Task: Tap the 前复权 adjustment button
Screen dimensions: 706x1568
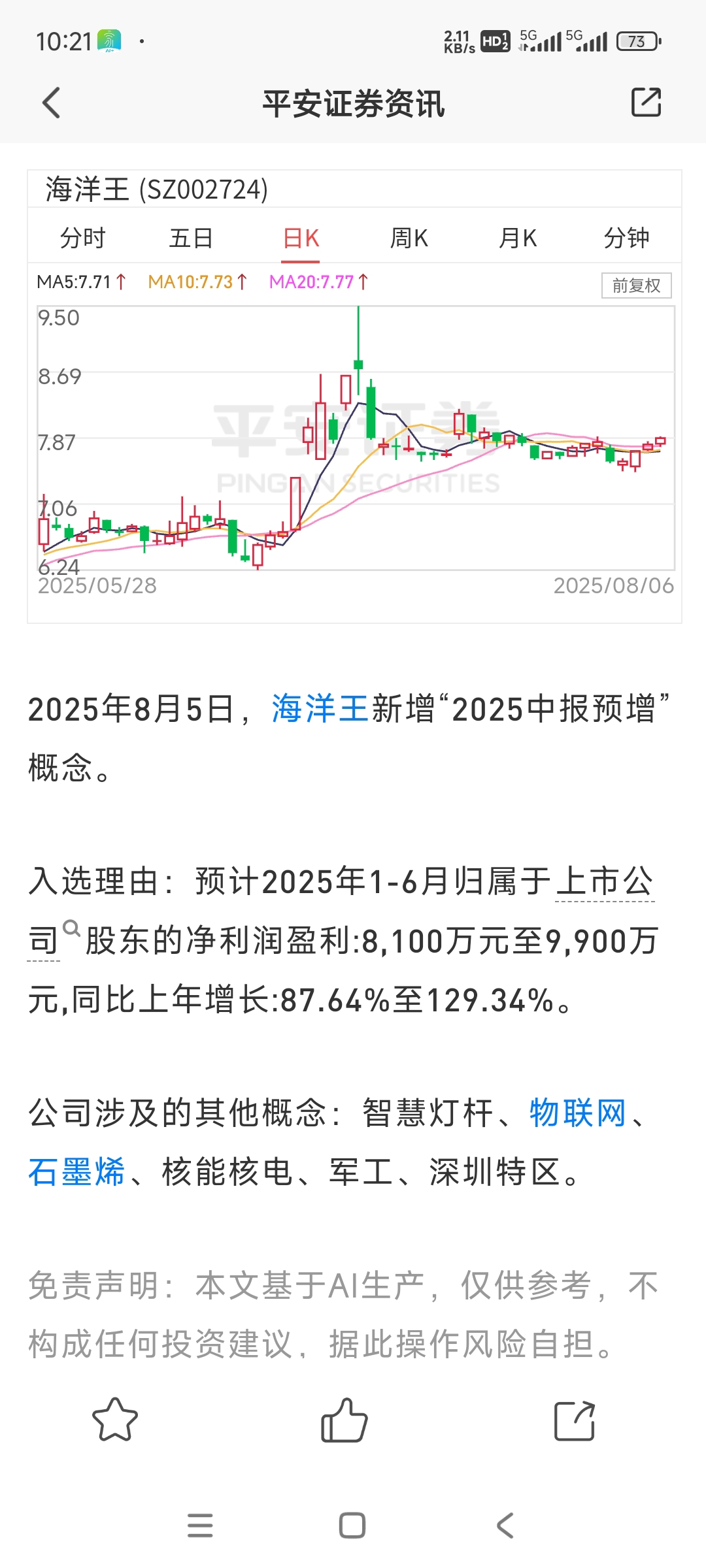Action: (x=636, y=286)
